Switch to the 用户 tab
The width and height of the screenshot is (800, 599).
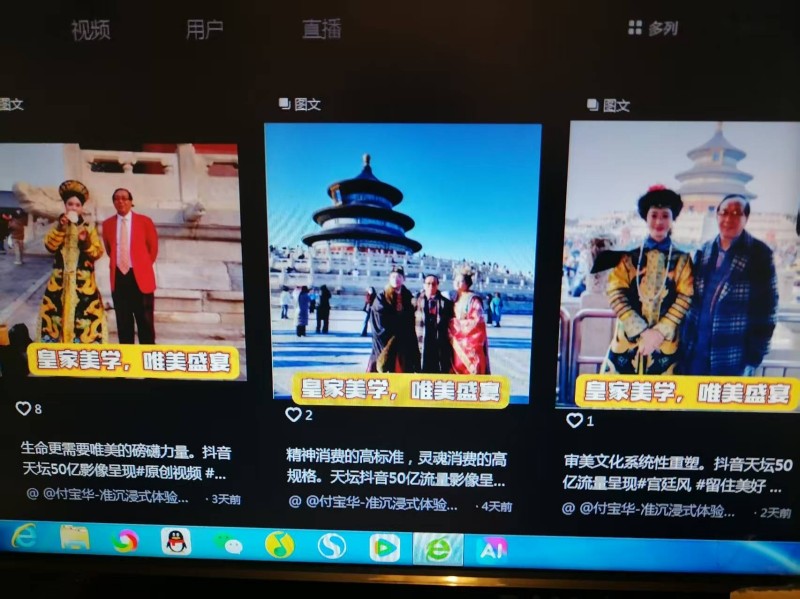point(204,30)
